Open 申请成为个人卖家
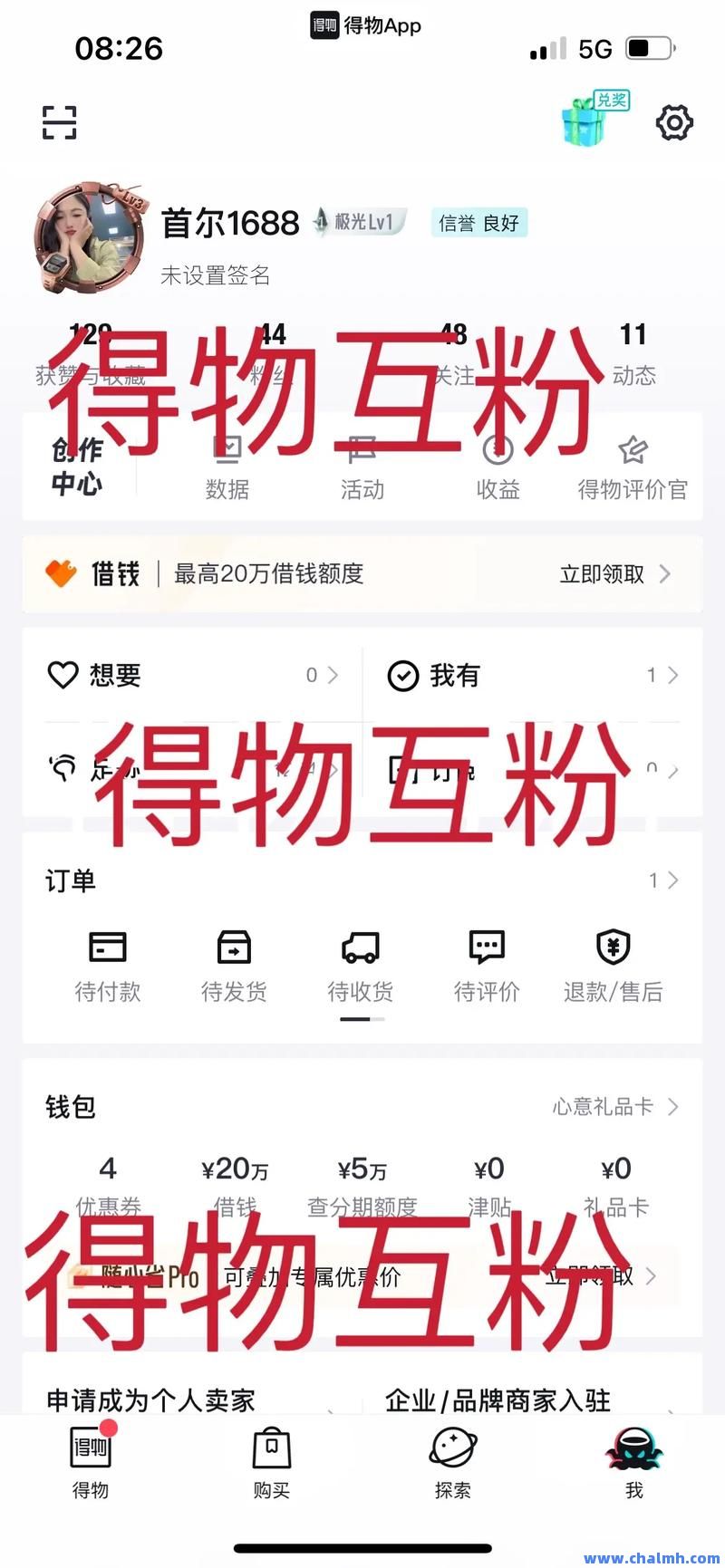This screenshot has height=1568, width=725. pyautogui.click(x=152, y=1400)
